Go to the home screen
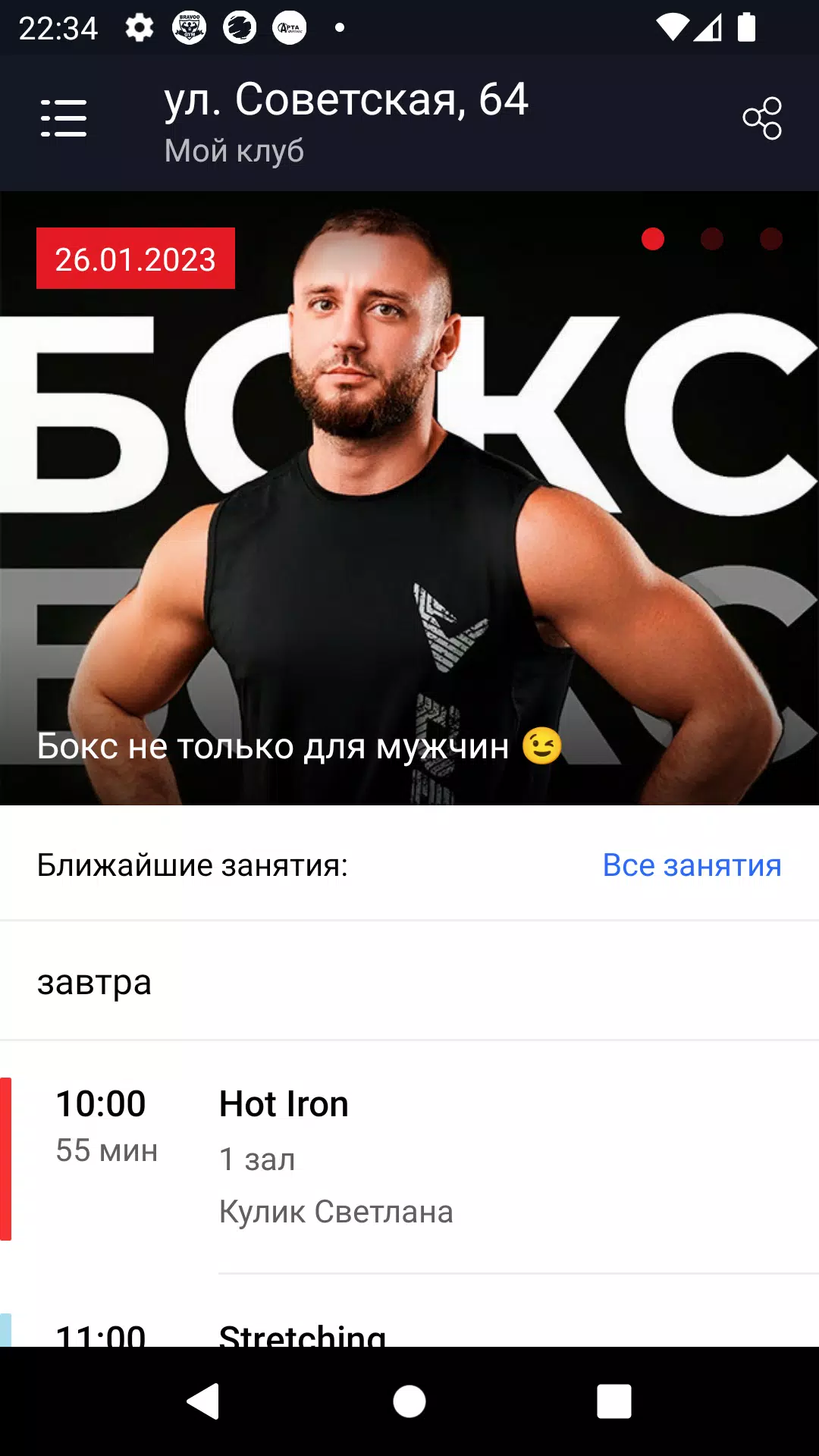Image resolution: width=819 pixels, height=1456 pixels. coord(409,1401)
